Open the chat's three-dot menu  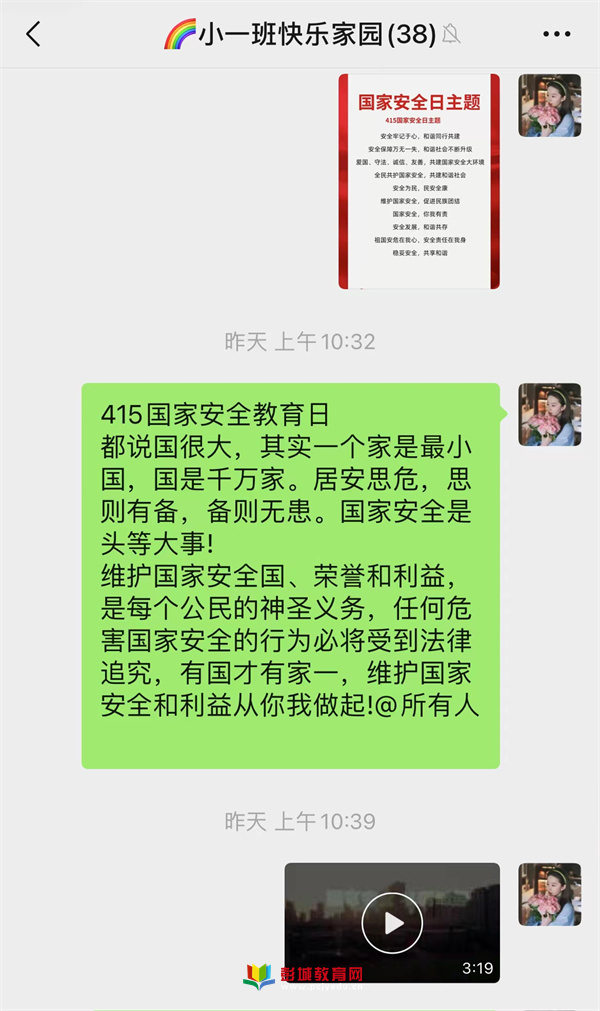pyautogui.click(x=556, y=35)
